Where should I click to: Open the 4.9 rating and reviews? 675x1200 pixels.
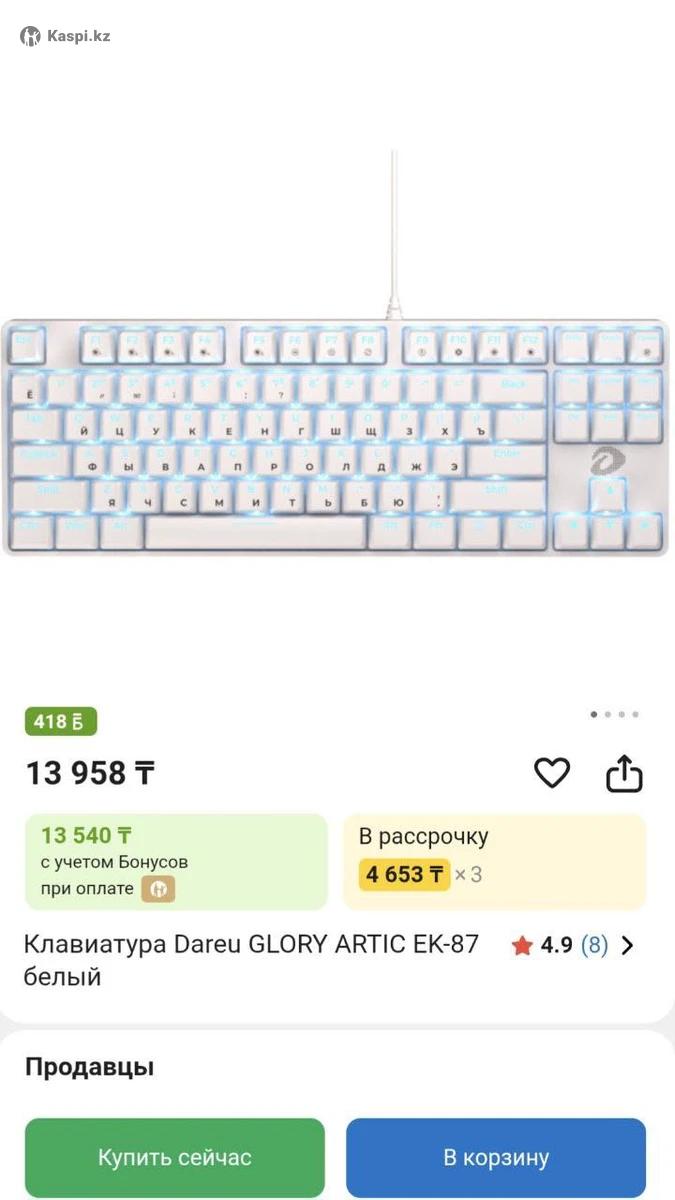(572, 945)
